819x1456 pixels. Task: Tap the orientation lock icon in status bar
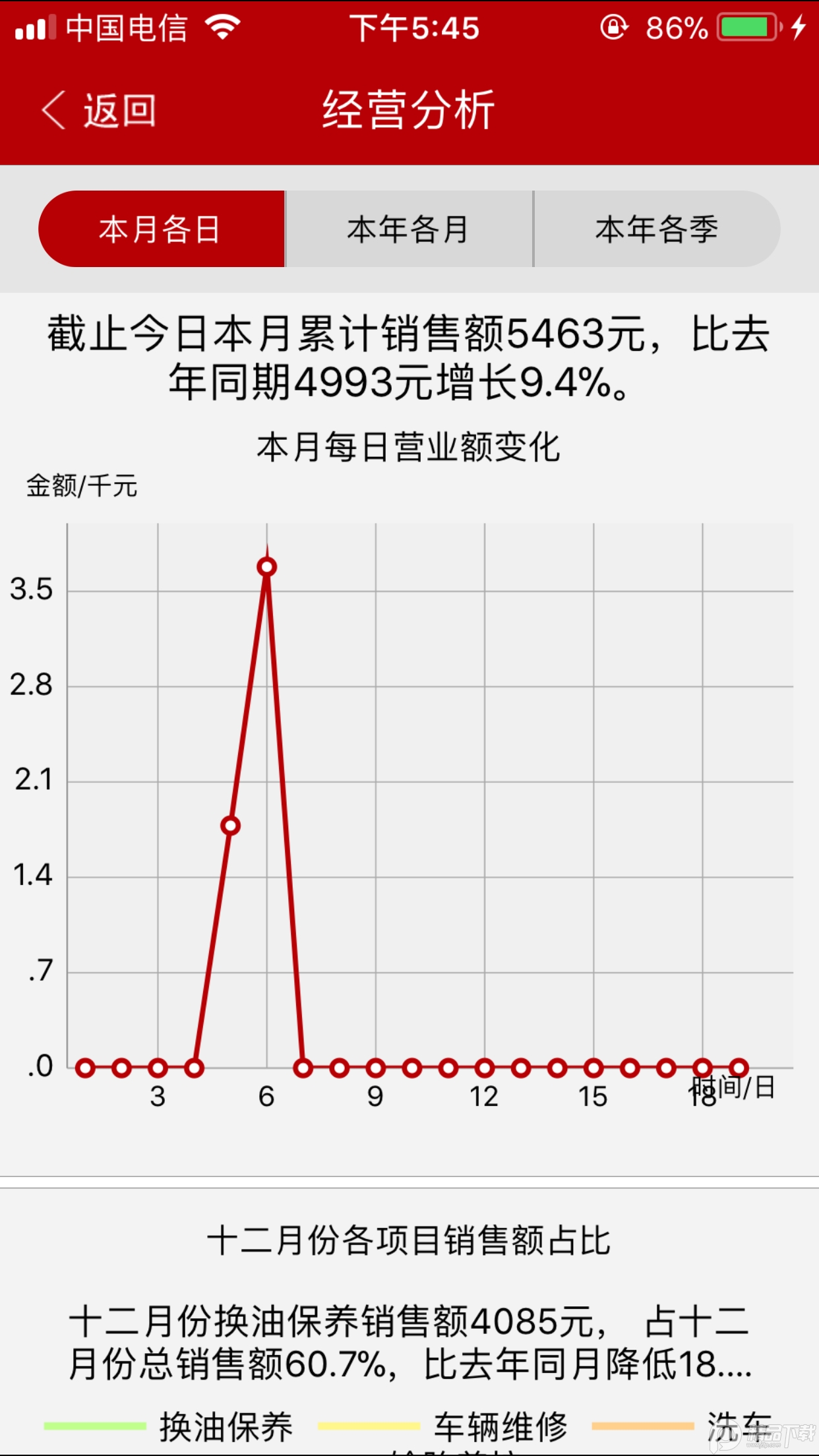pyautogui.click(x=613, y=28)
